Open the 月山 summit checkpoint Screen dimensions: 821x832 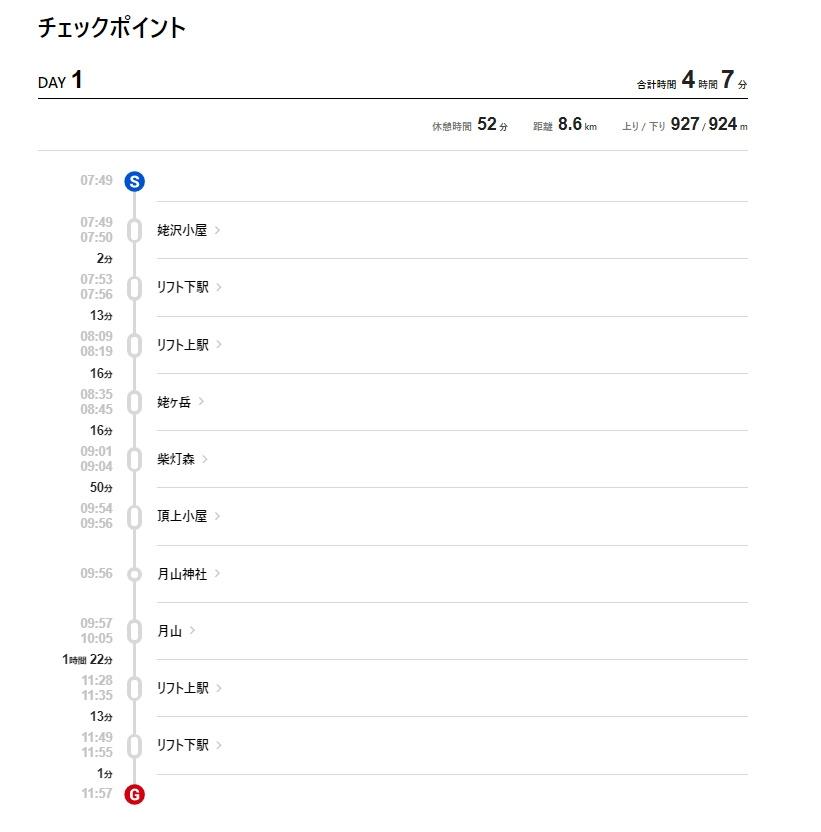tap(170, 631)
